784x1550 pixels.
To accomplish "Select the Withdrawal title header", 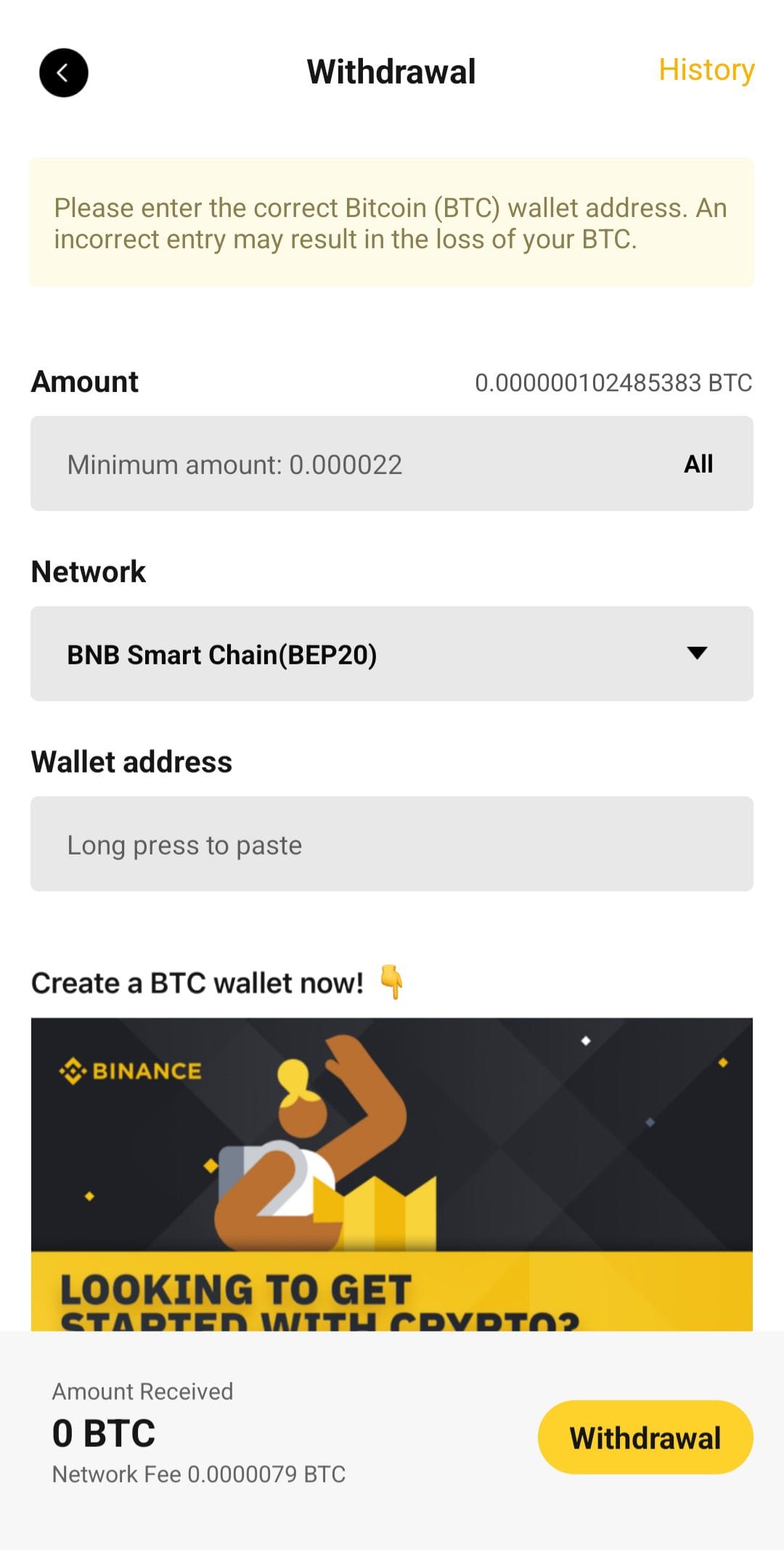I will tap(391, 71).
